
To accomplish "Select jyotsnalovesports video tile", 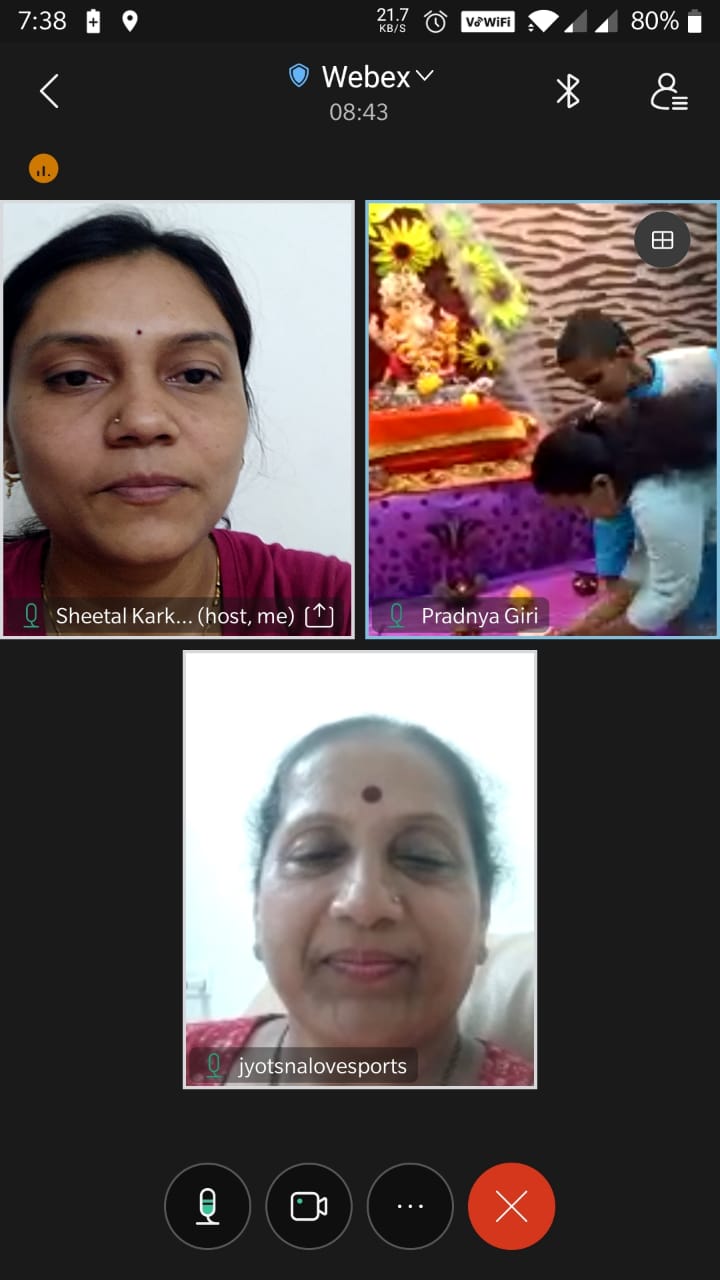I will (x=360, y=870).
